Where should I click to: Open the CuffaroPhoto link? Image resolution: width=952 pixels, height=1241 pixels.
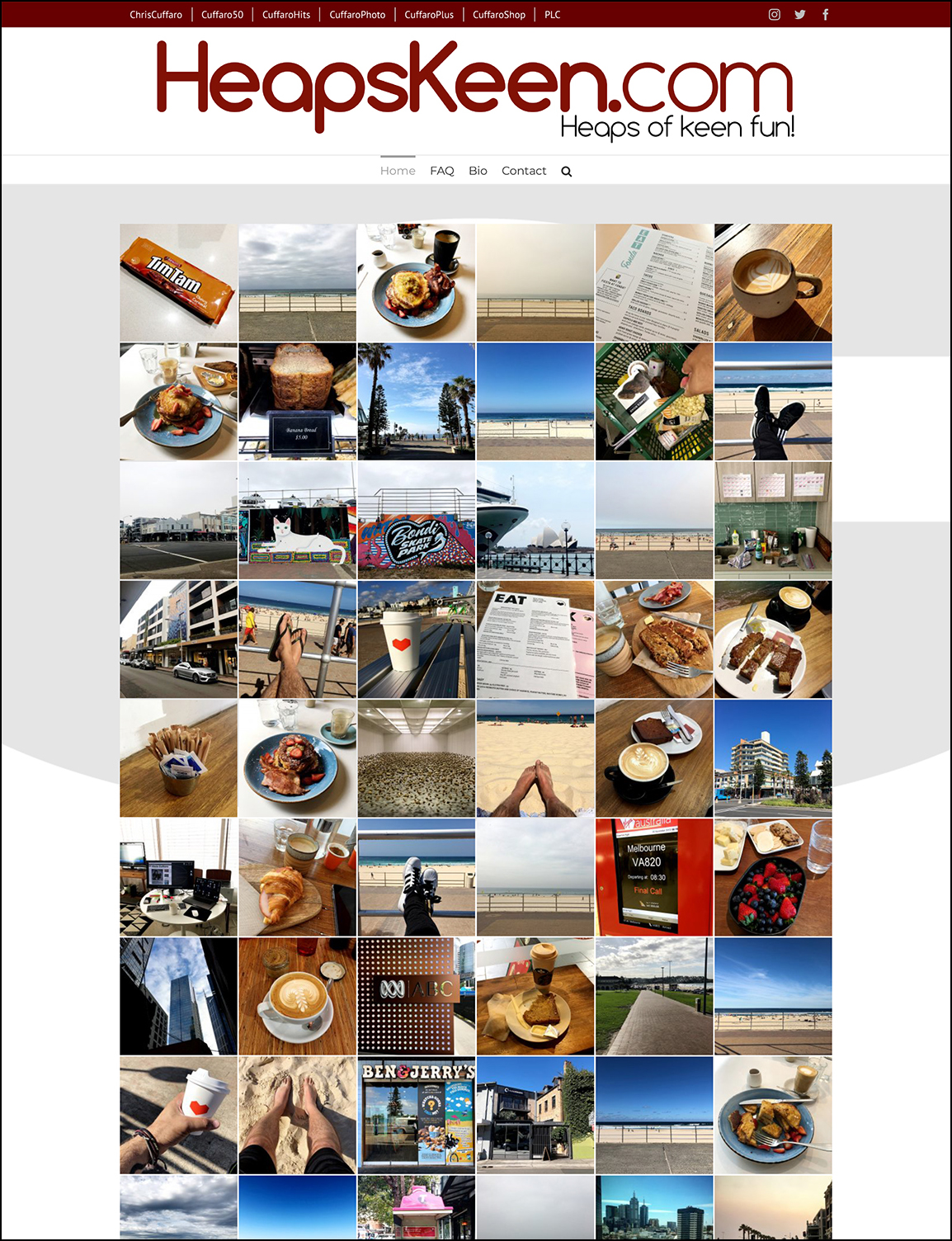(357, 15)
